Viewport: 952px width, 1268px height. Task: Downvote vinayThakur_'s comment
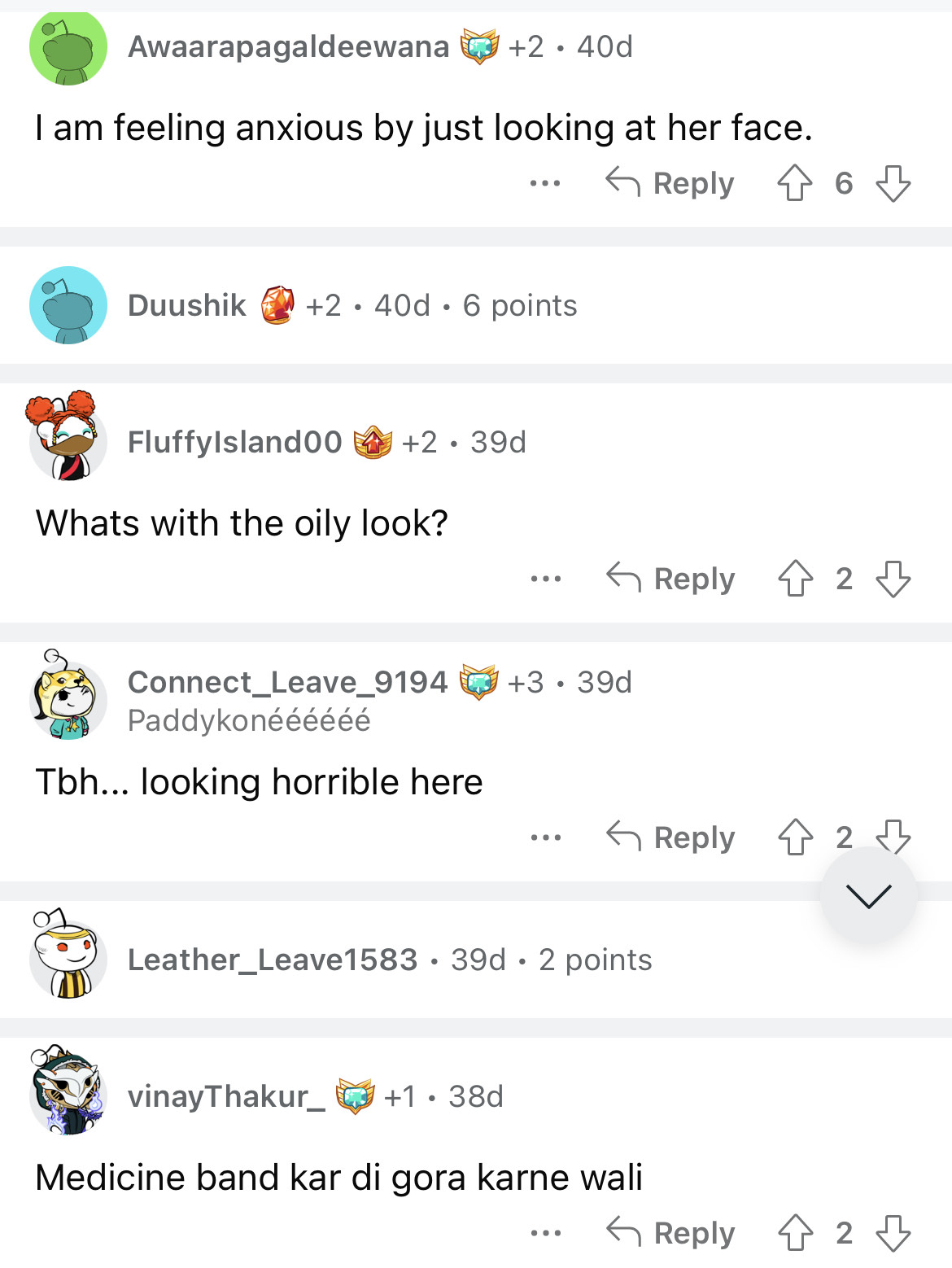tap(893, 1233)
